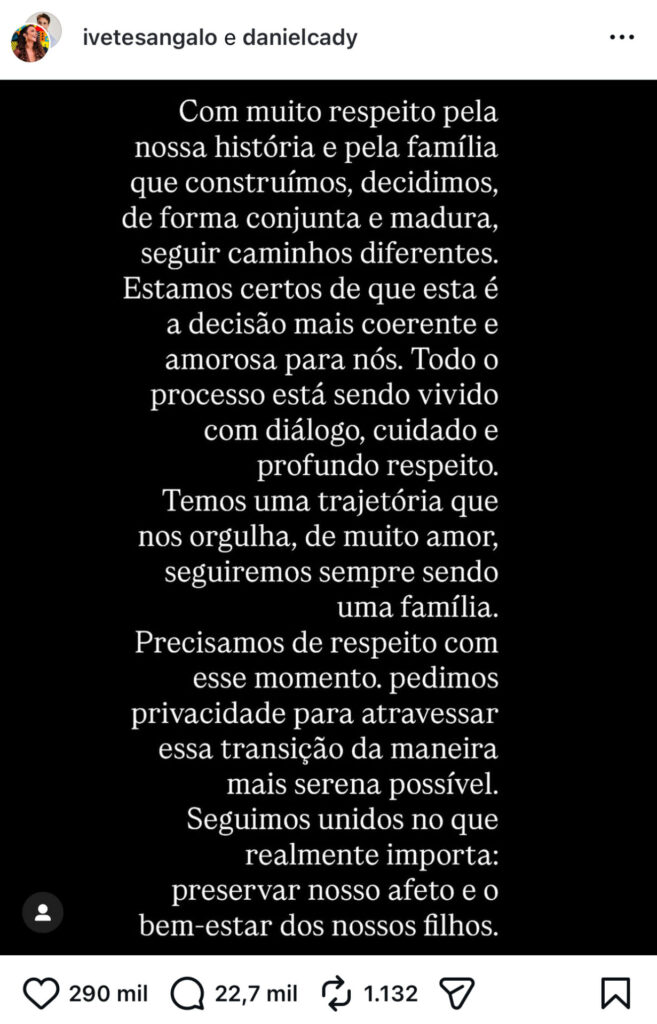The image size is (657, 1024).
Task: Open the comments on this post
Action: 187,993
